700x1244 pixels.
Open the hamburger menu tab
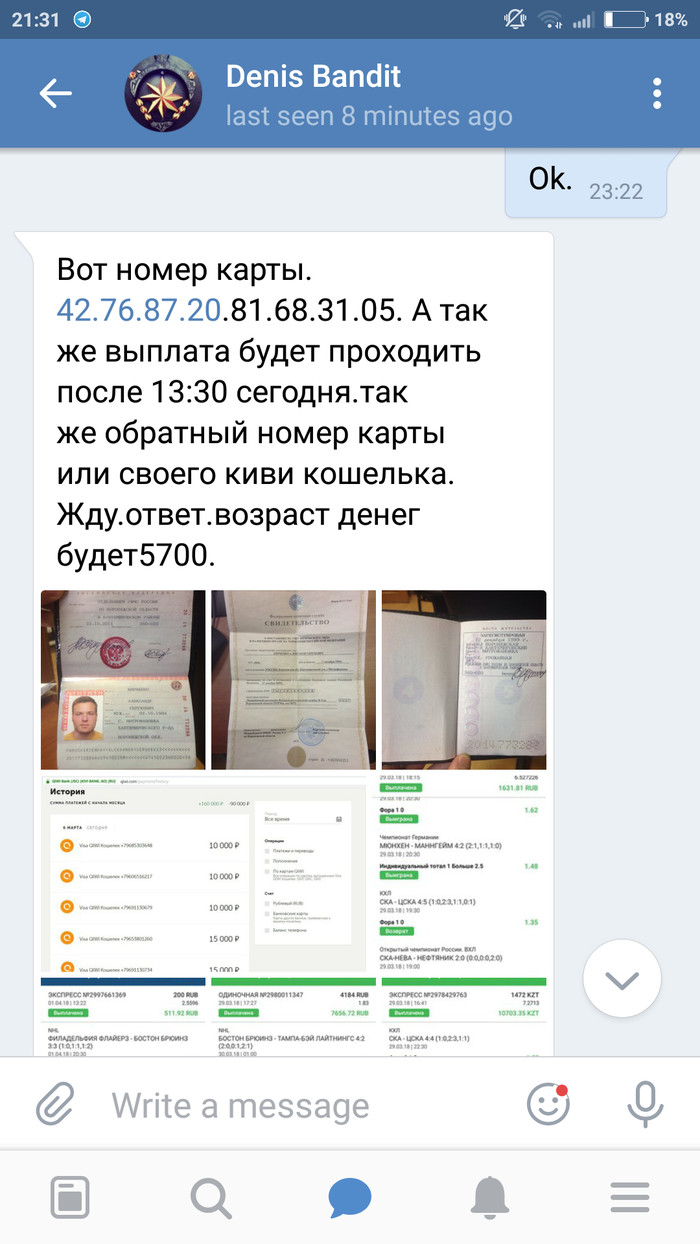point(630,1197)
